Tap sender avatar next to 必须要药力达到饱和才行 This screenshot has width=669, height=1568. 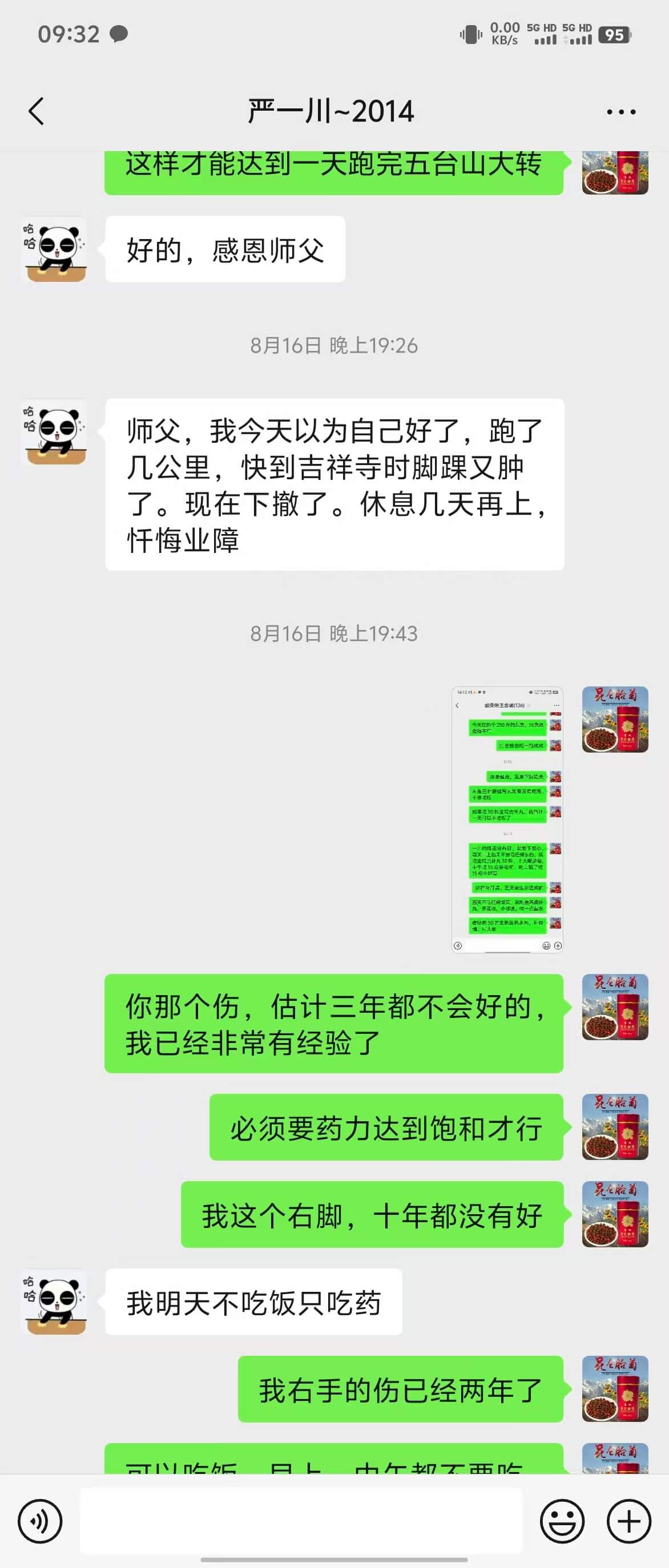[615, 1127]
